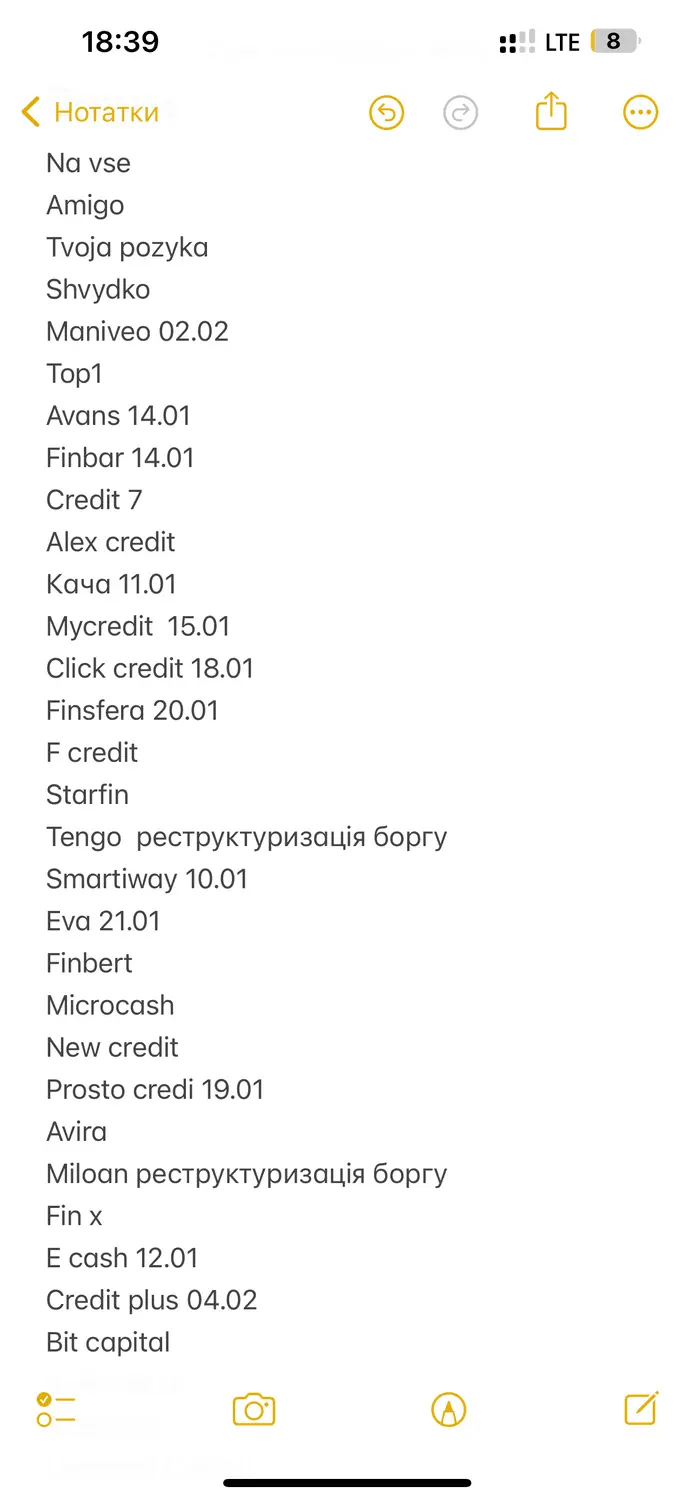Open the more options menu
This screenshot has height=1500, width=694.
(x=641, y=112)
